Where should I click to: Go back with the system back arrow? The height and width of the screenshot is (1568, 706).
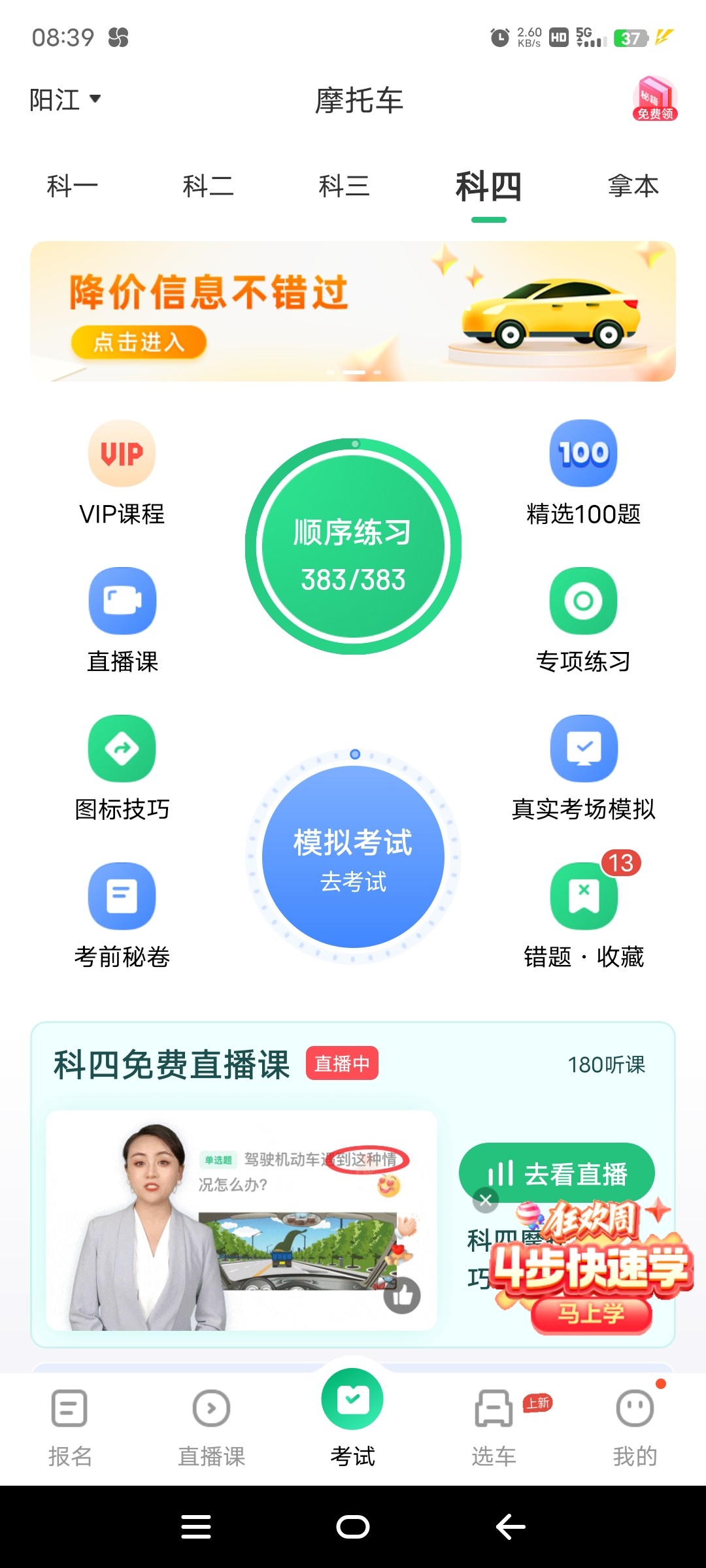click(x=511, y=1527)
